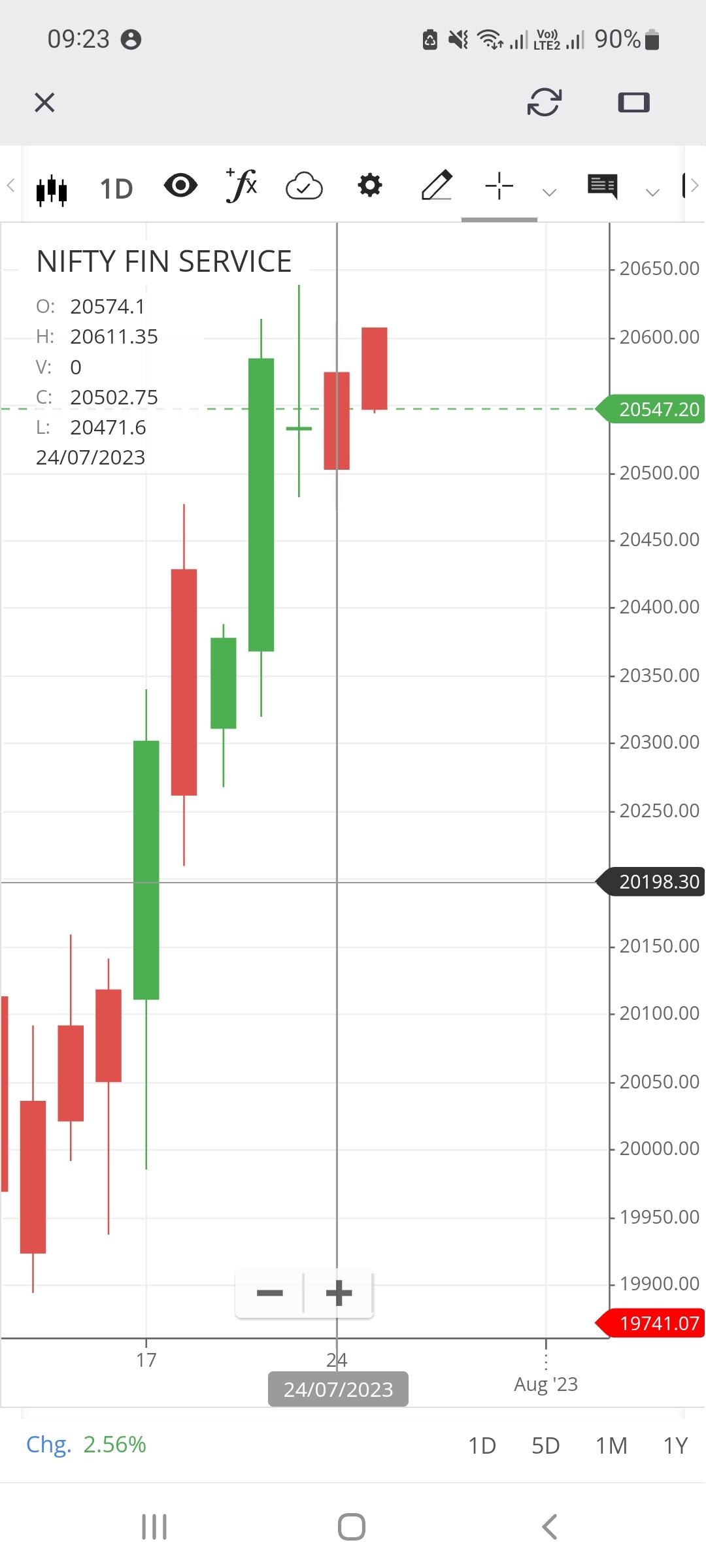Image resolution: width=706 pixels, height=1568 pixels.
Task: Toggle fullscreen mode for the chart
Action: coord(632,103)
